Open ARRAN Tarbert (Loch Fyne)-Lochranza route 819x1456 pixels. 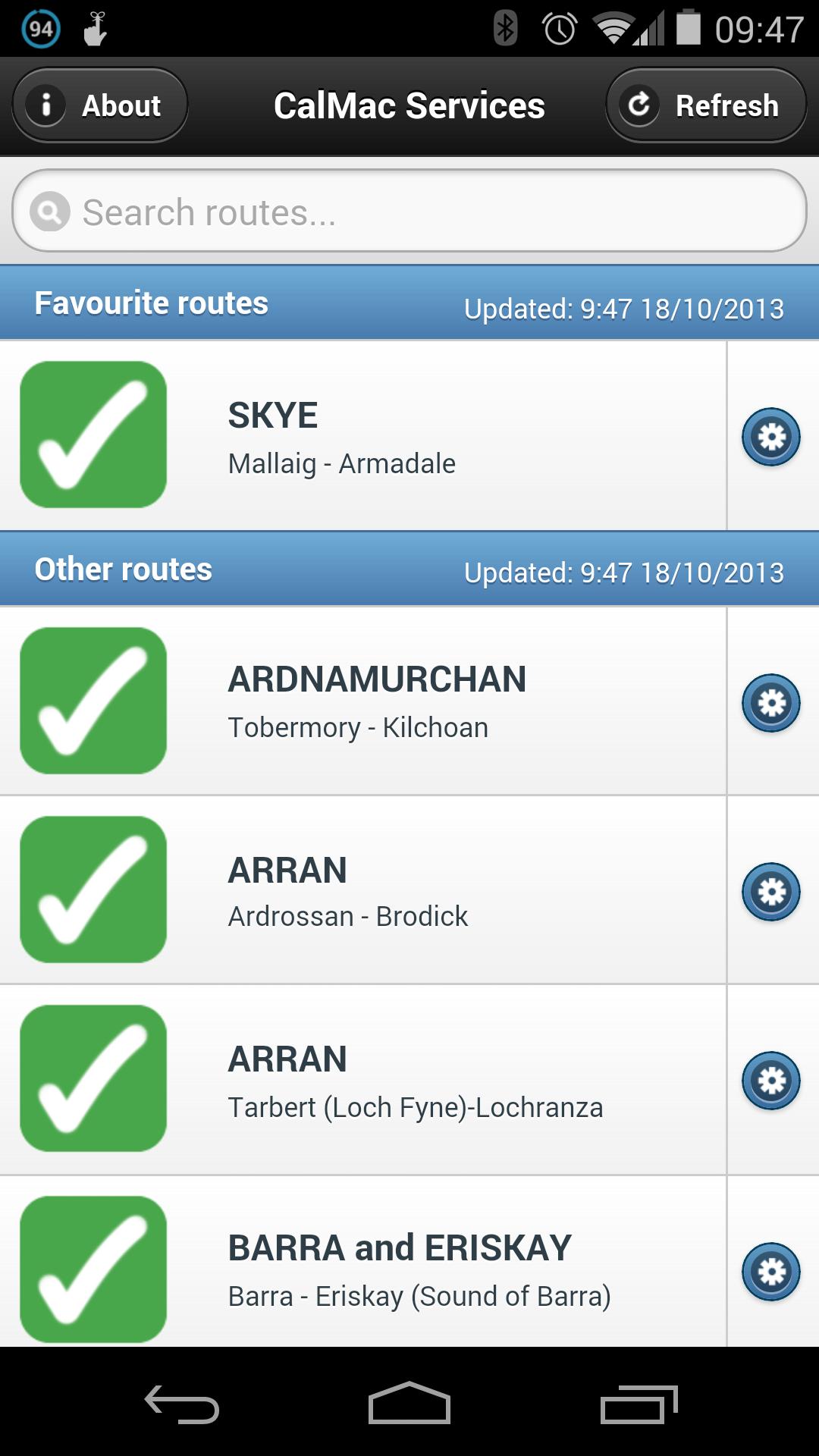point(362,1081)
